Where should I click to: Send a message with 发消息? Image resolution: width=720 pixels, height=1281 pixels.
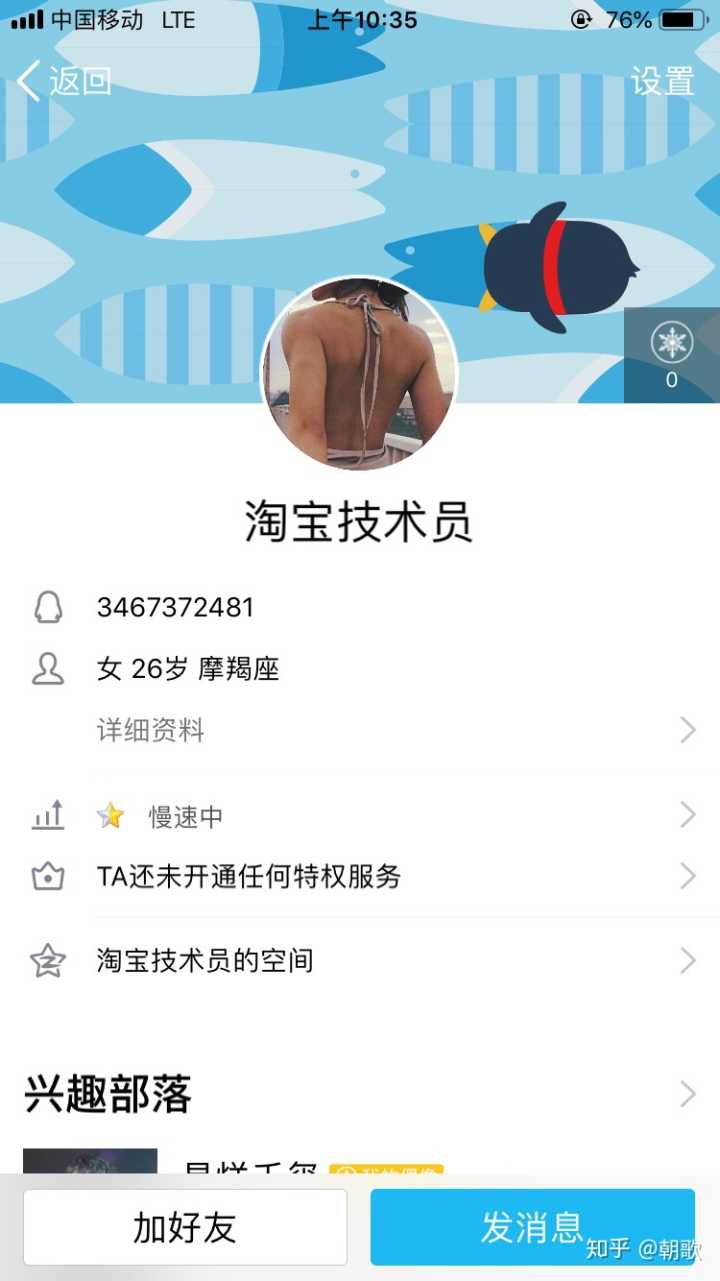click(532, 1227)
